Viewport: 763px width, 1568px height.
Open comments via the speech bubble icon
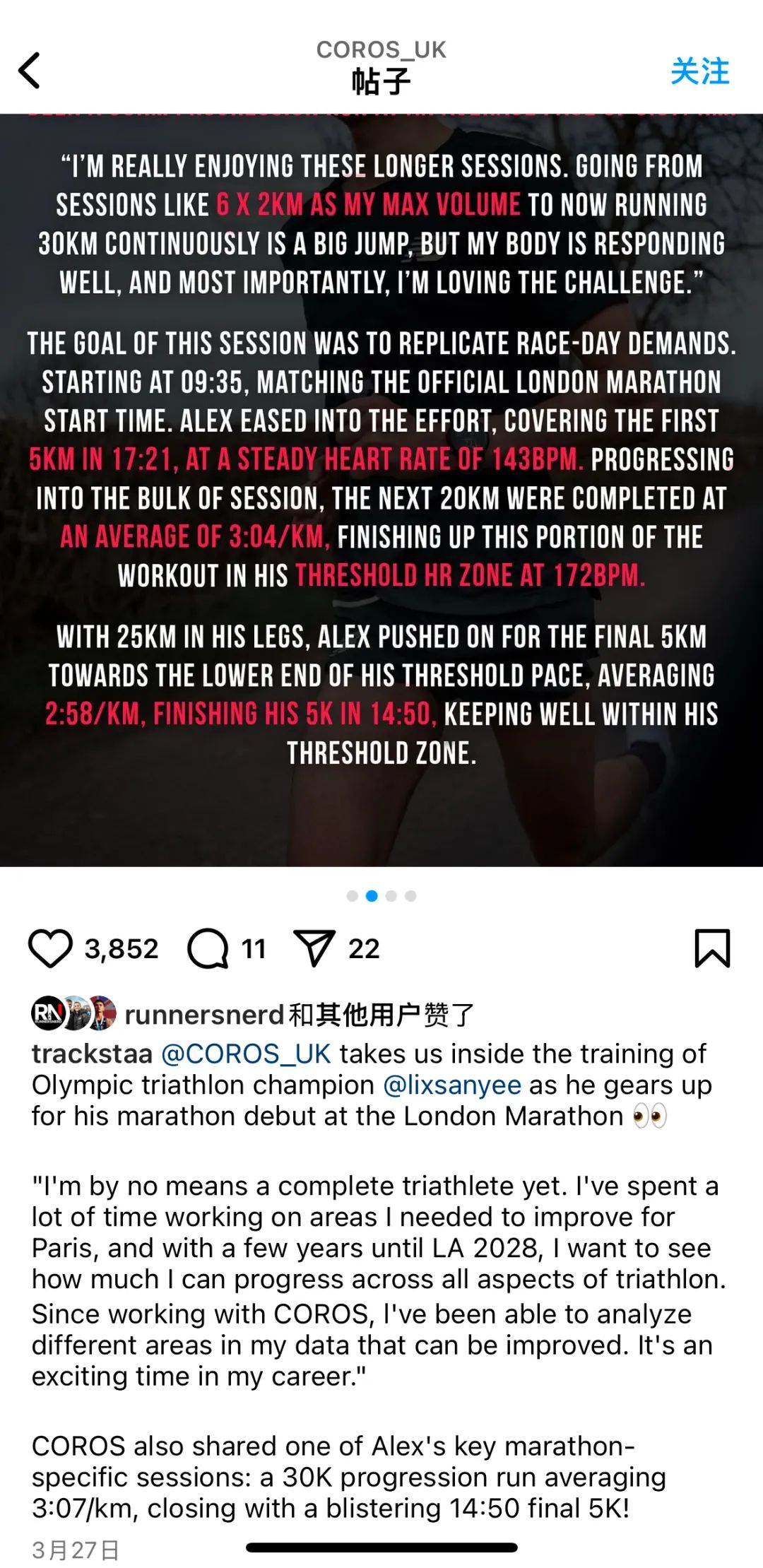tap(208, 948)
